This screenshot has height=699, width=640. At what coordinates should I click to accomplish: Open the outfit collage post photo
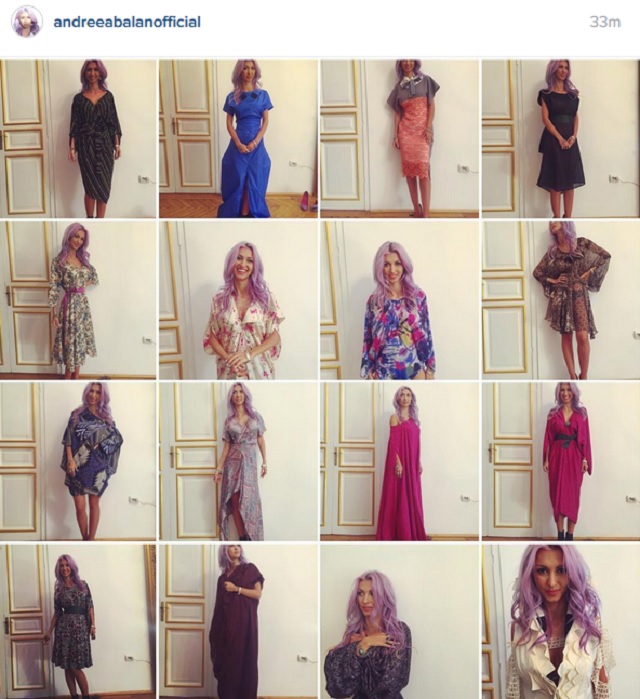click(320, 378)
